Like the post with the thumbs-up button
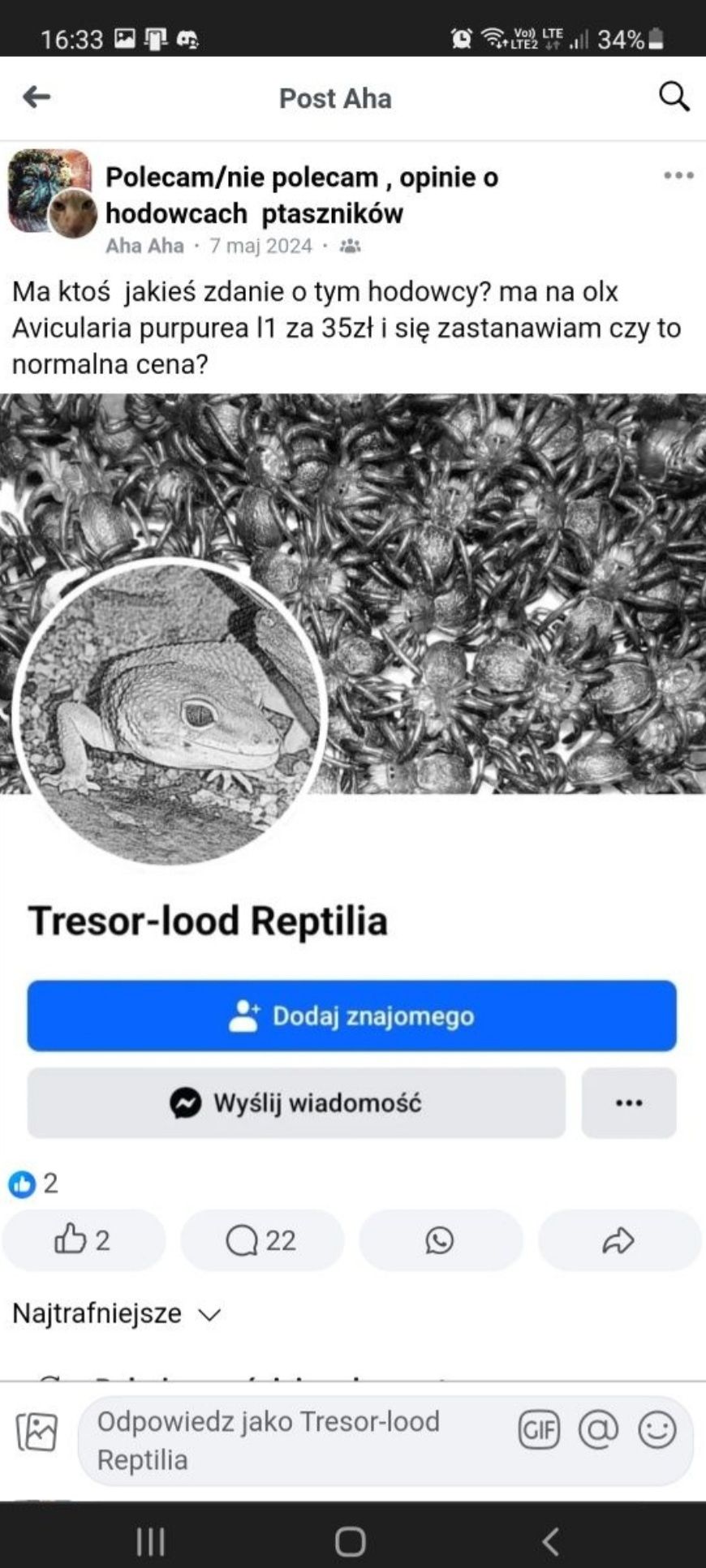 [x=83, y=1240]
